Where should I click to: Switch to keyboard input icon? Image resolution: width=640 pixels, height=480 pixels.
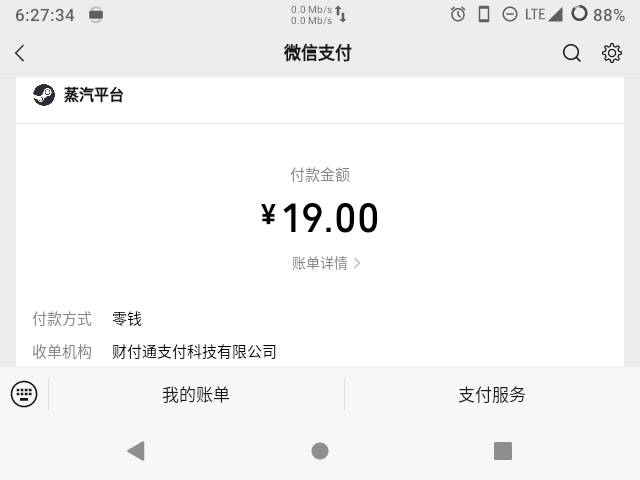(24, 394)
